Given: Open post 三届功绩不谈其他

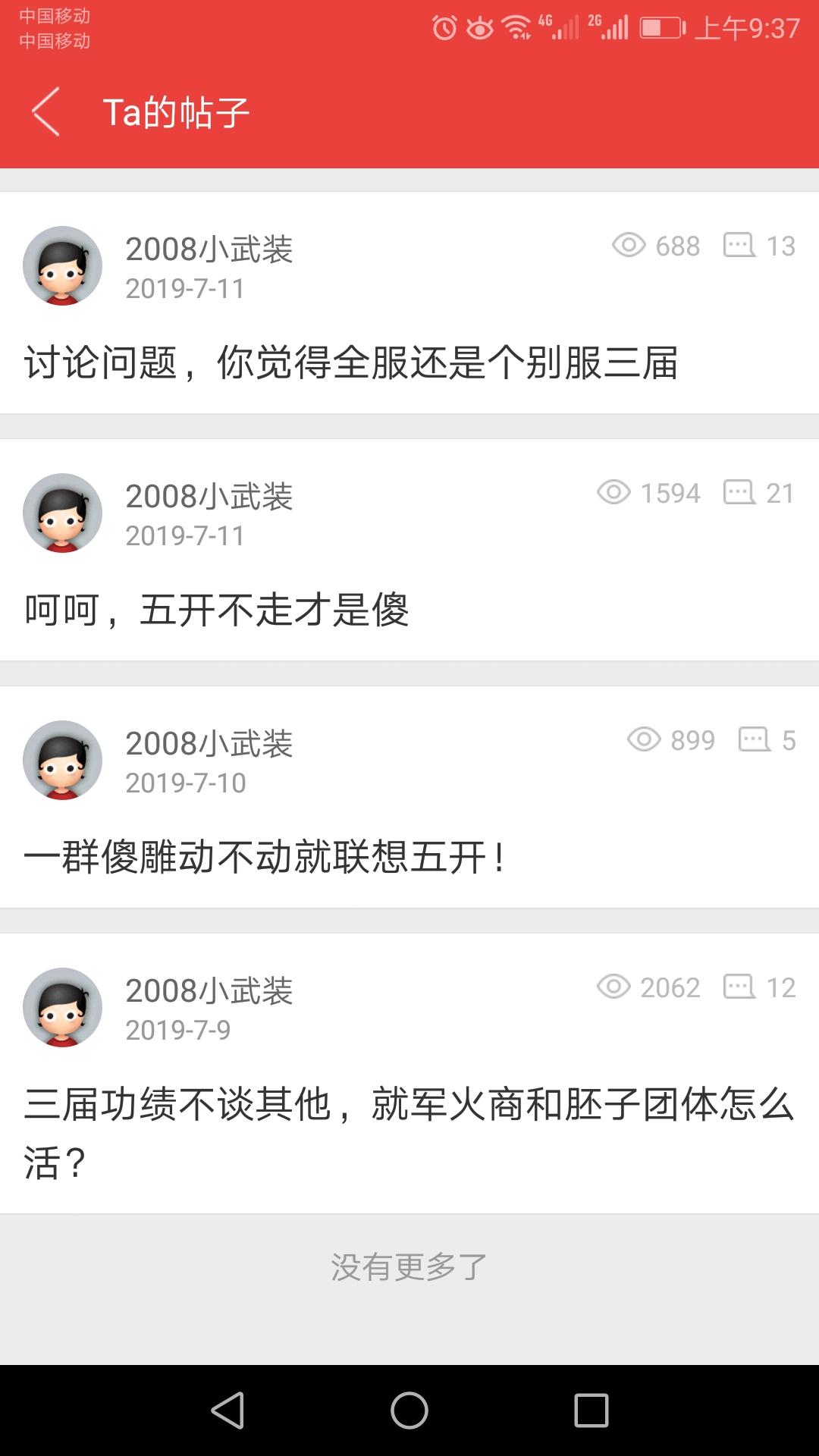Looking at the screenshot, I should [x=409, y=1074].
